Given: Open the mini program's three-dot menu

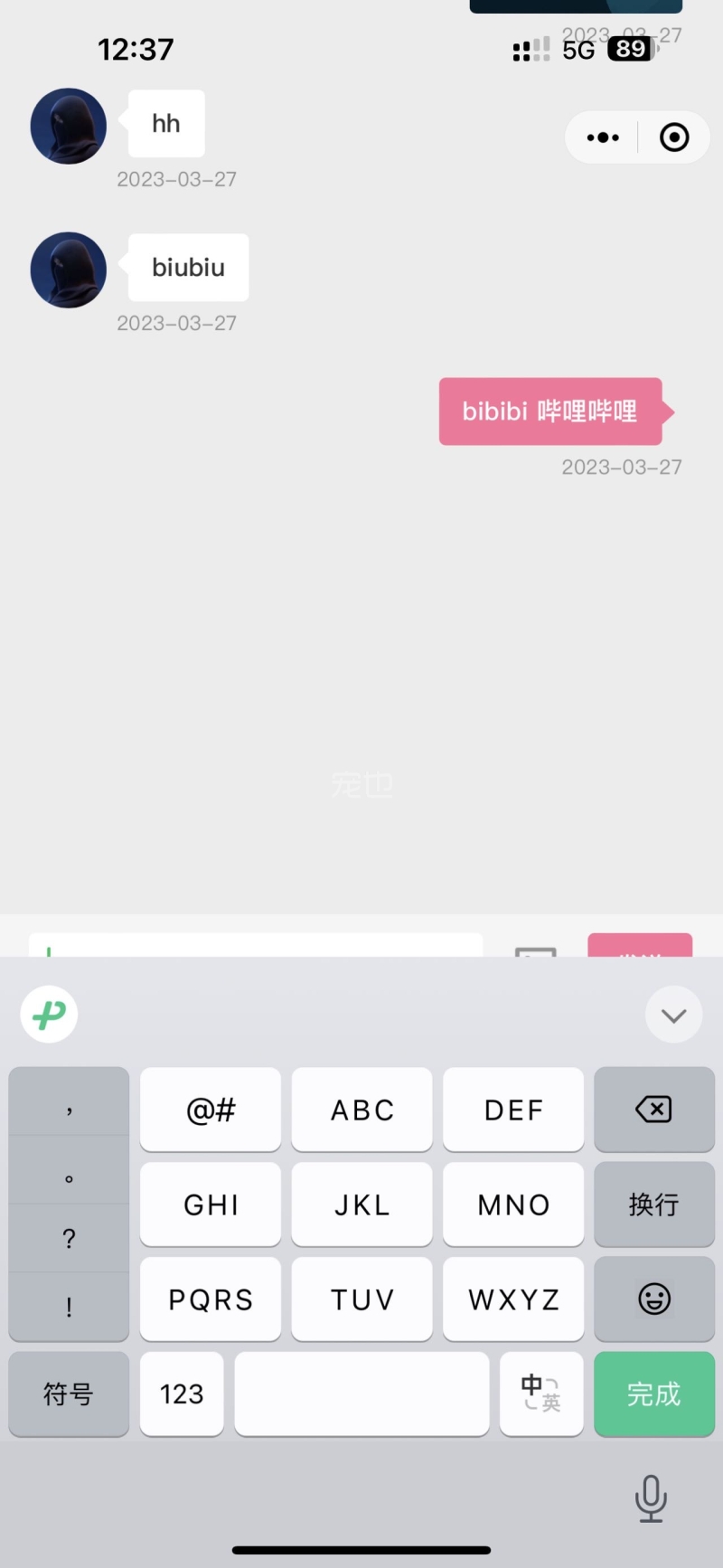Looking at the screenshot, I should pyautogui.click(x=603, y=137).
